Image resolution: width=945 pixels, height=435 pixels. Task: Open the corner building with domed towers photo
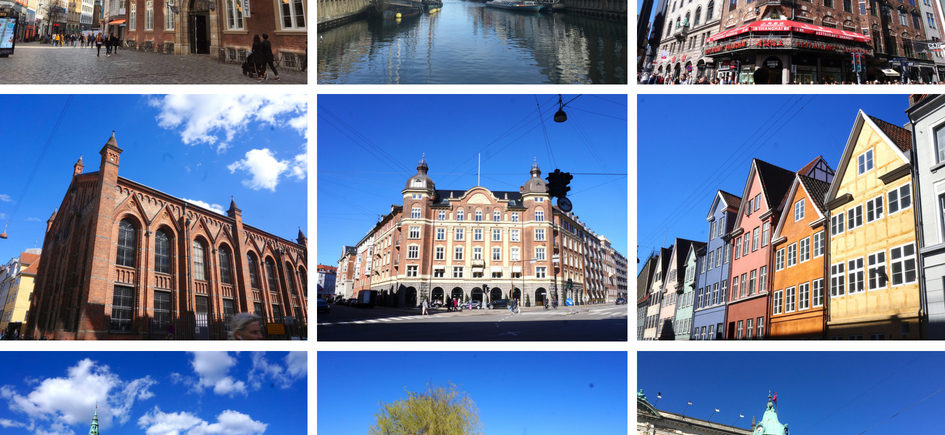[472, 217]
